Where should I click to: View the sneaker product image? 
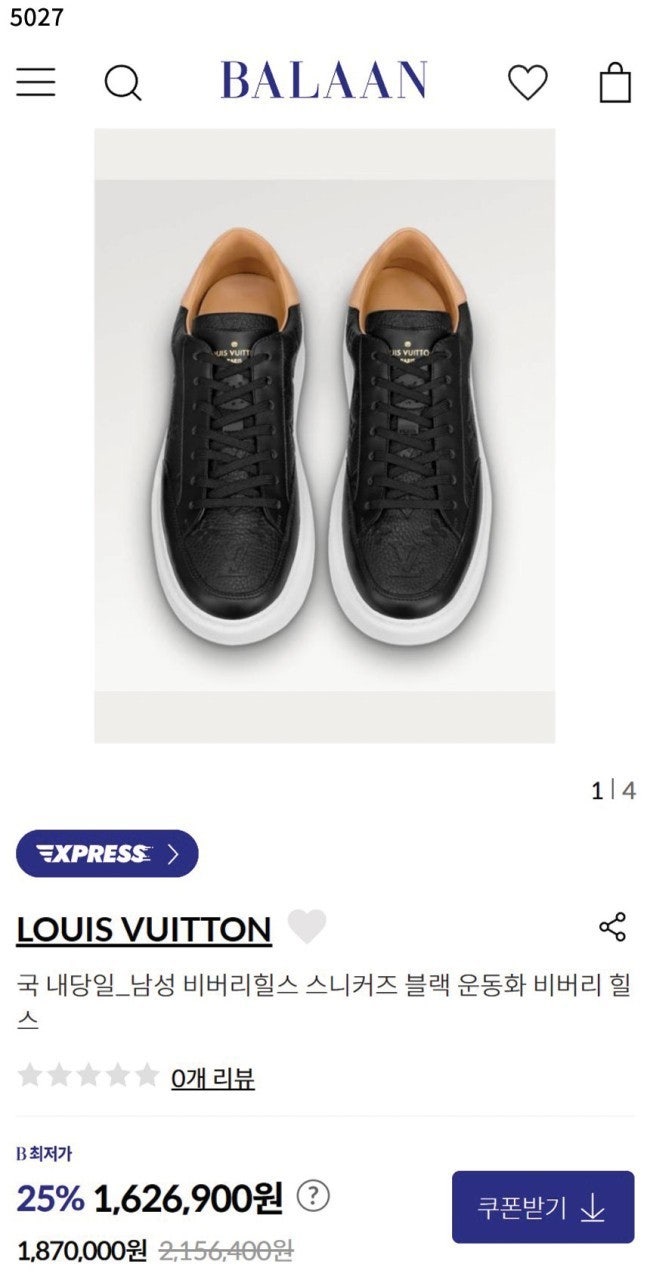tap(324, 436)
